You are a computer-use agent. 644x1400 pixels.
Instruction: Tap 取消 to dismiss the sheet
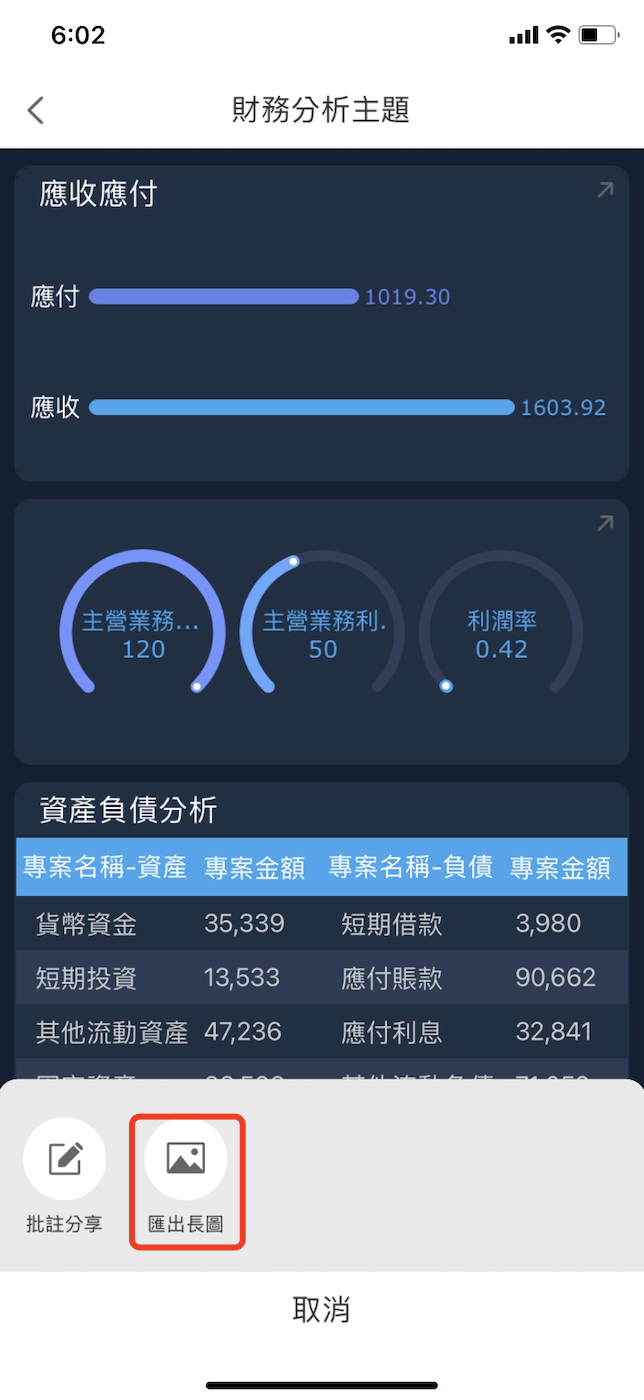point(321,1309)
